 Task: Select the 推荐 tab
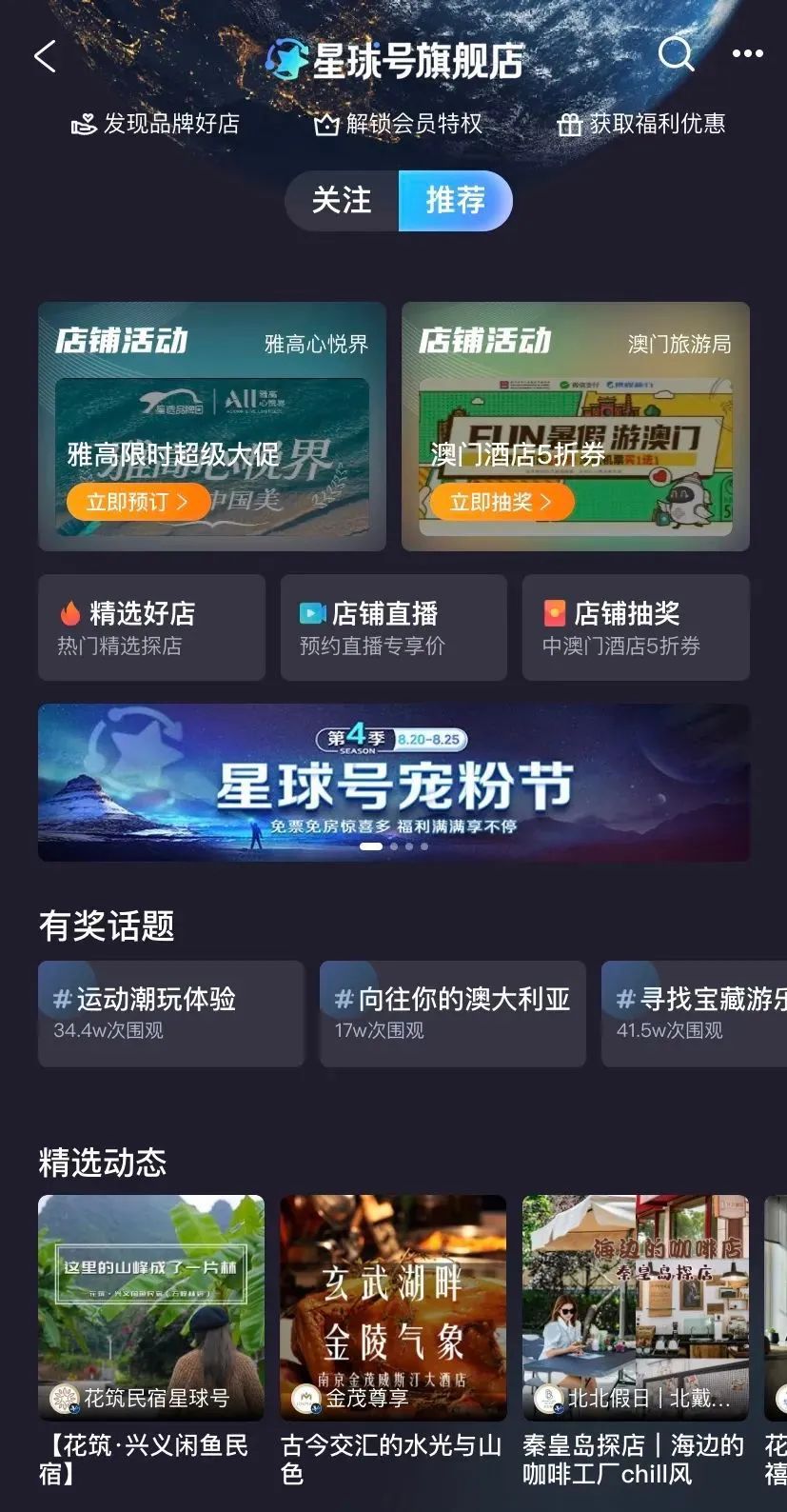pyautogui.click(x=455, y=201)
